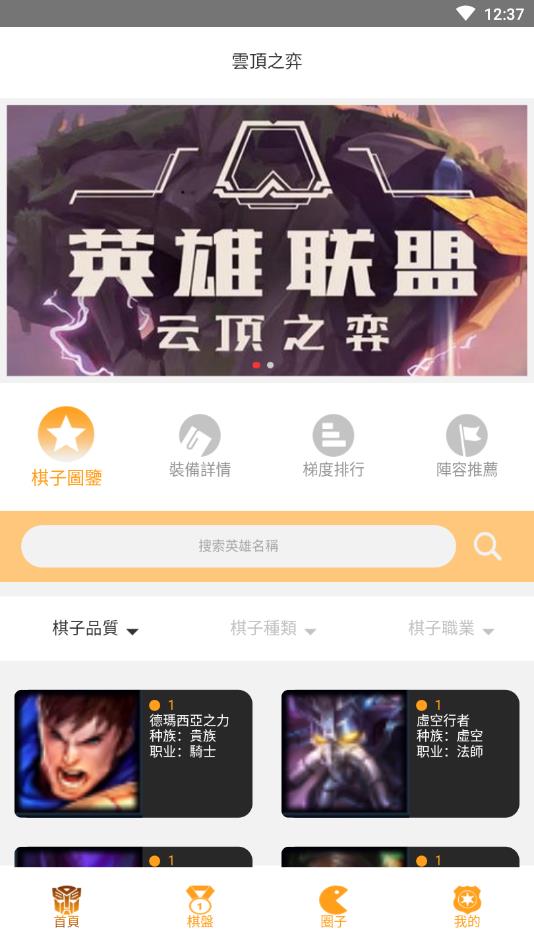Open the 我的 profile tab
This screenshot has height=949, width=534.
click(x=467, y=907)
